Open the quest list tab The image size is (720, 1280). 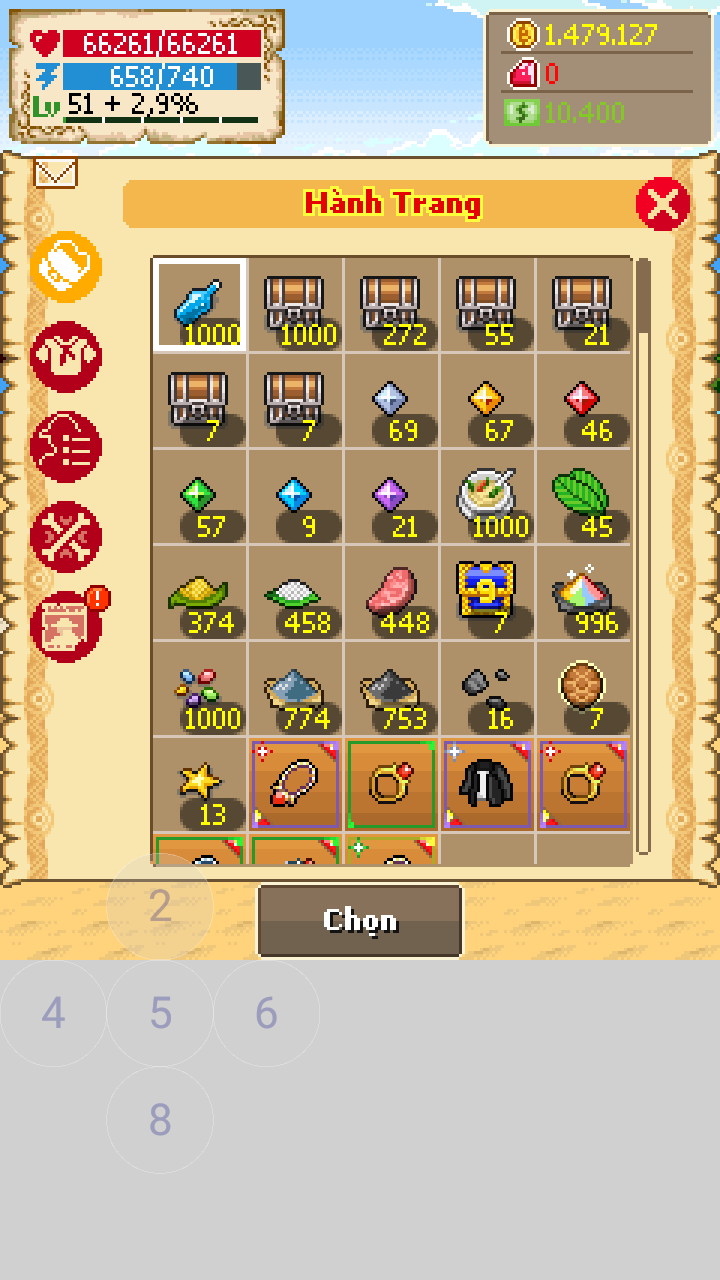coord(66,447)
